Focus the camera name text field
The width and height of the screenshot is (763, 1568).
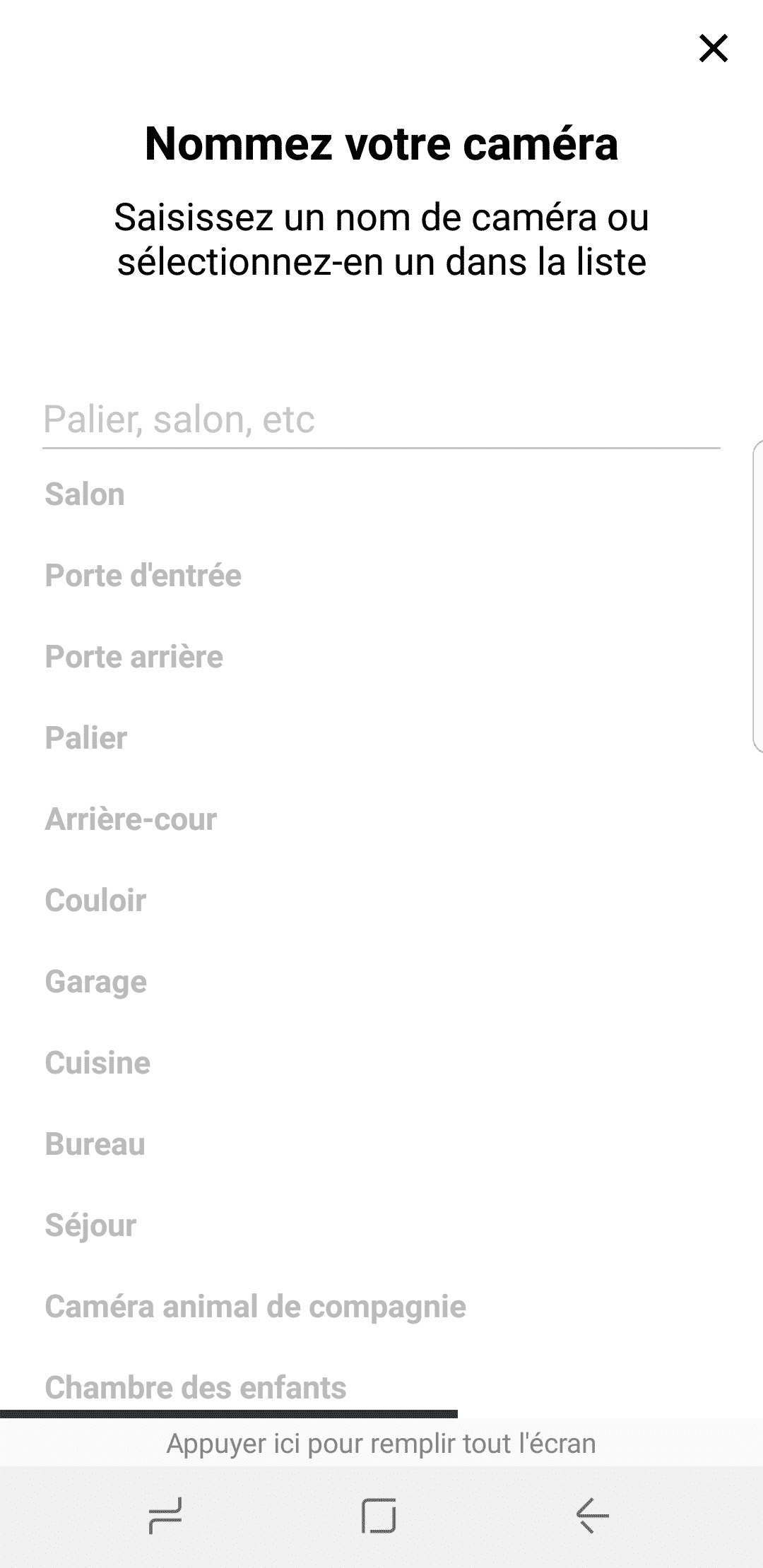coord(381,420)
